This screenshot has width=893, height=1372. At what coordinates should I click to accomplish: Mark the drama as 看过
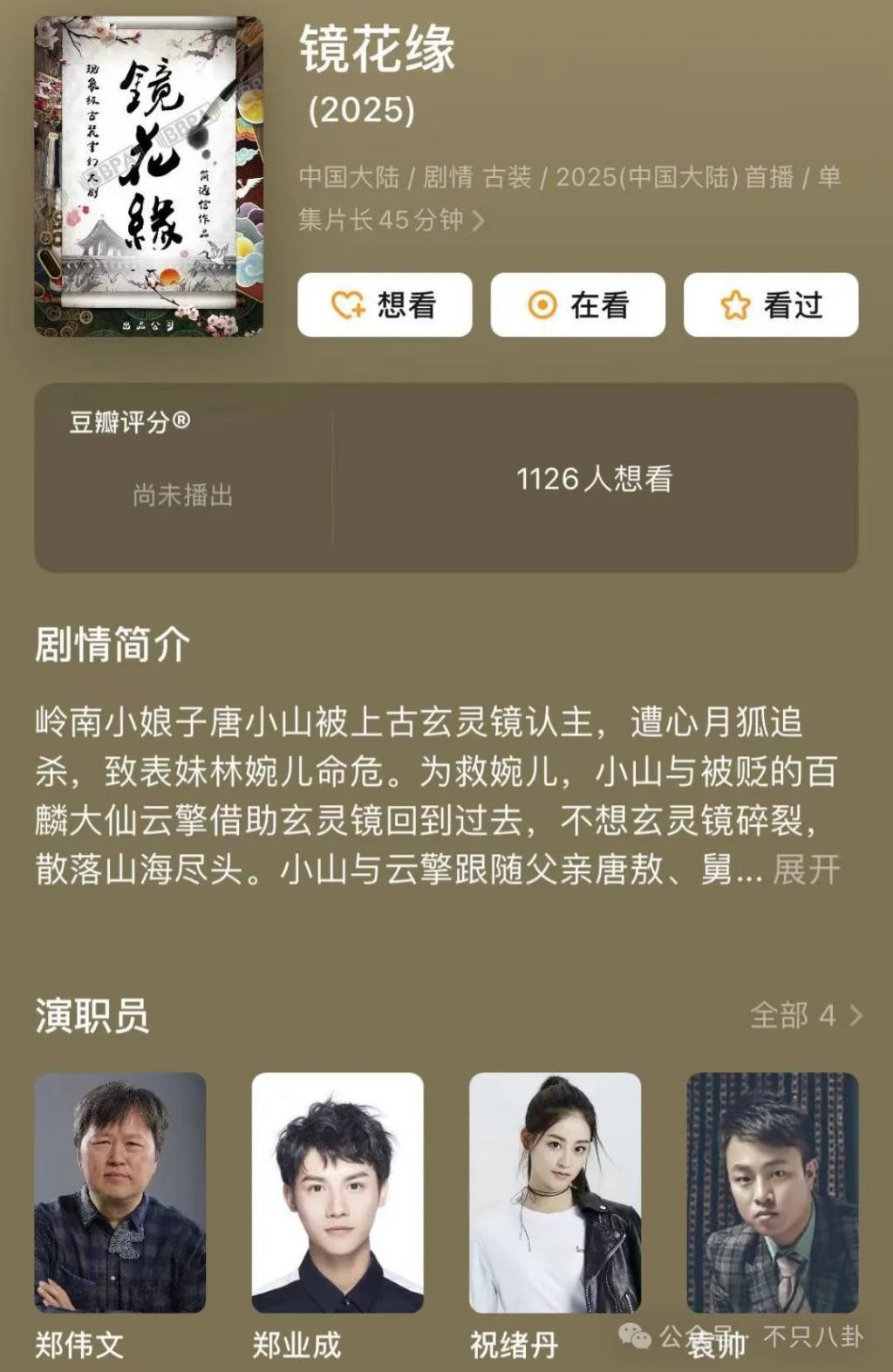click(x=771, y=305)
